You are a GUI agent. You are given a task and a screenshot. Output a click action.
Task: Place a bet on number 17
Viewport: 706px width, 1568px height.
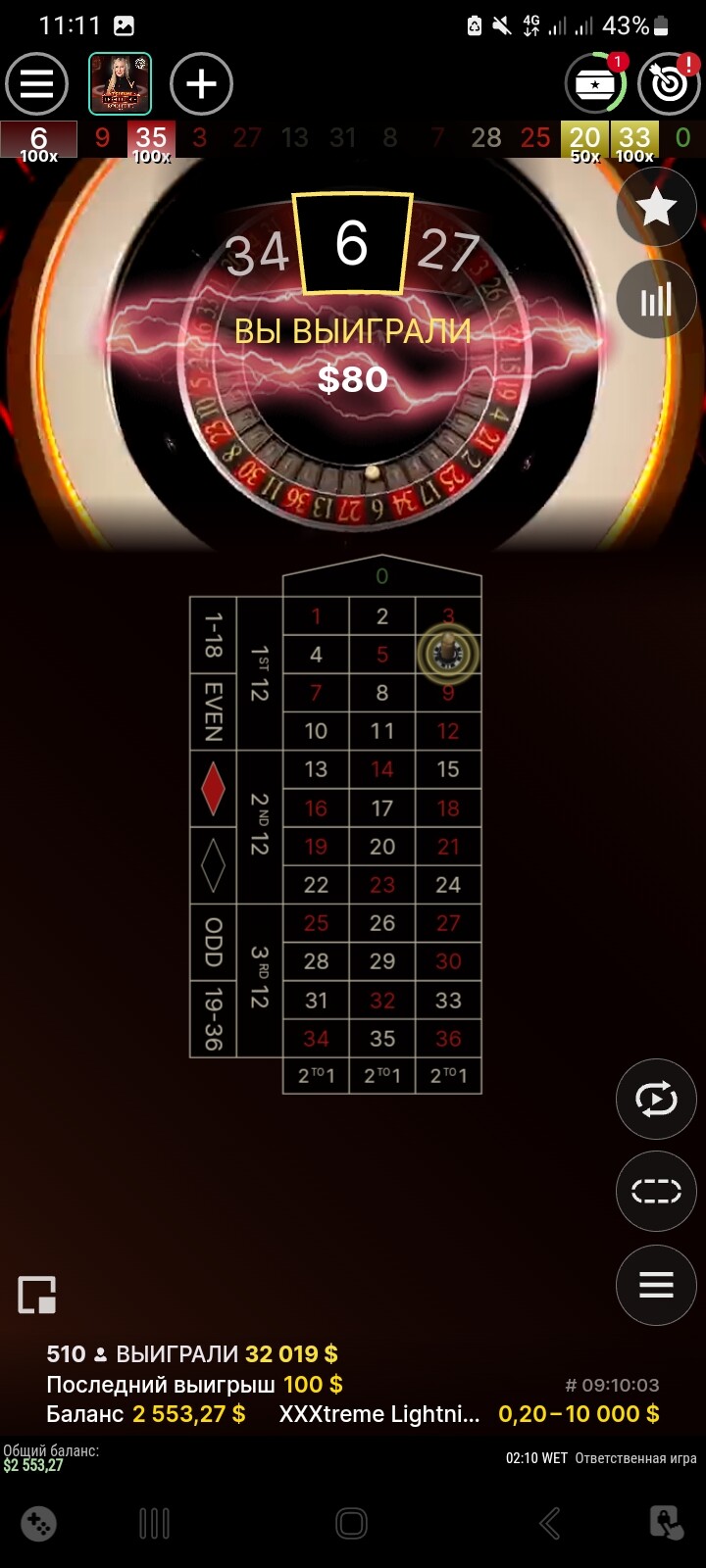(382, 808)
